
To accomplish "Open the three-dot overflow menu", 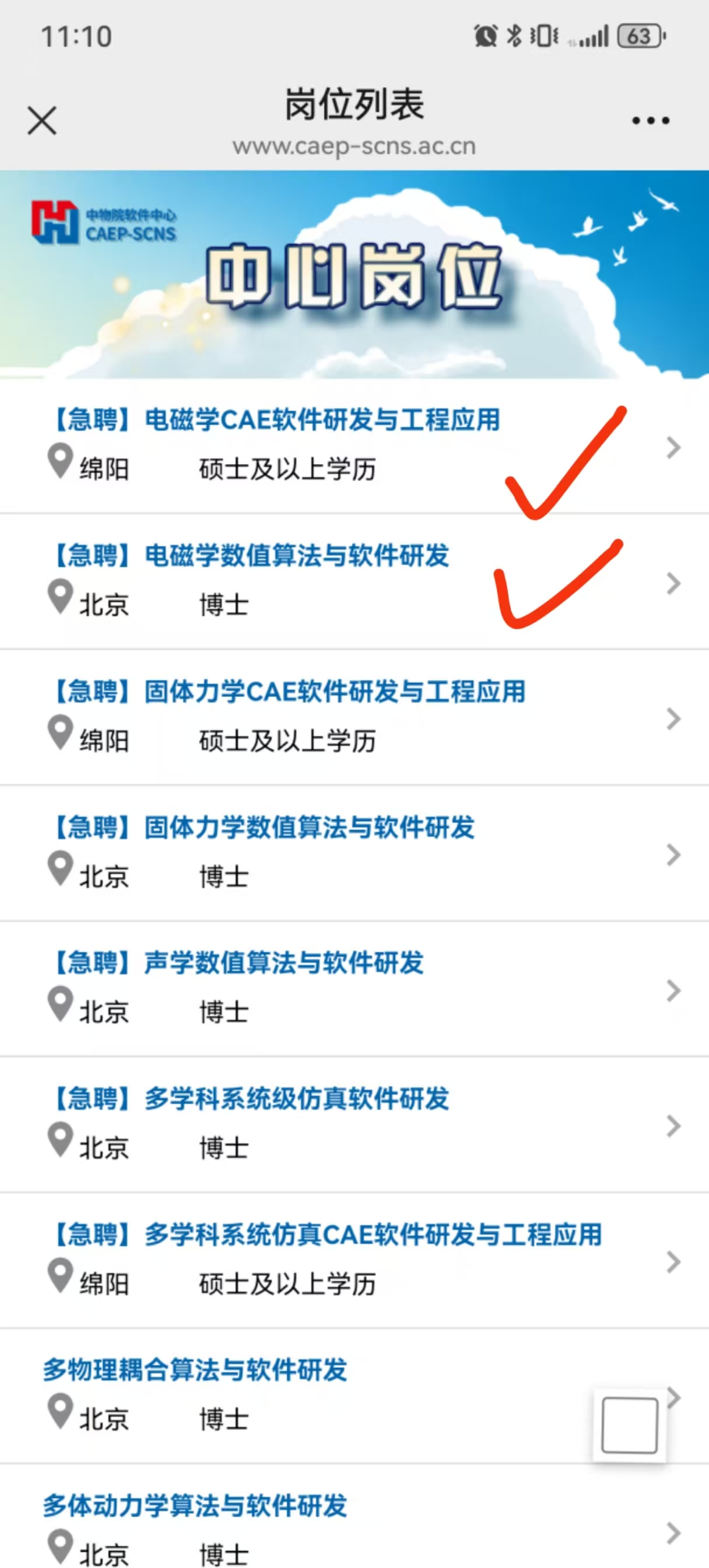I will [650, 121].
